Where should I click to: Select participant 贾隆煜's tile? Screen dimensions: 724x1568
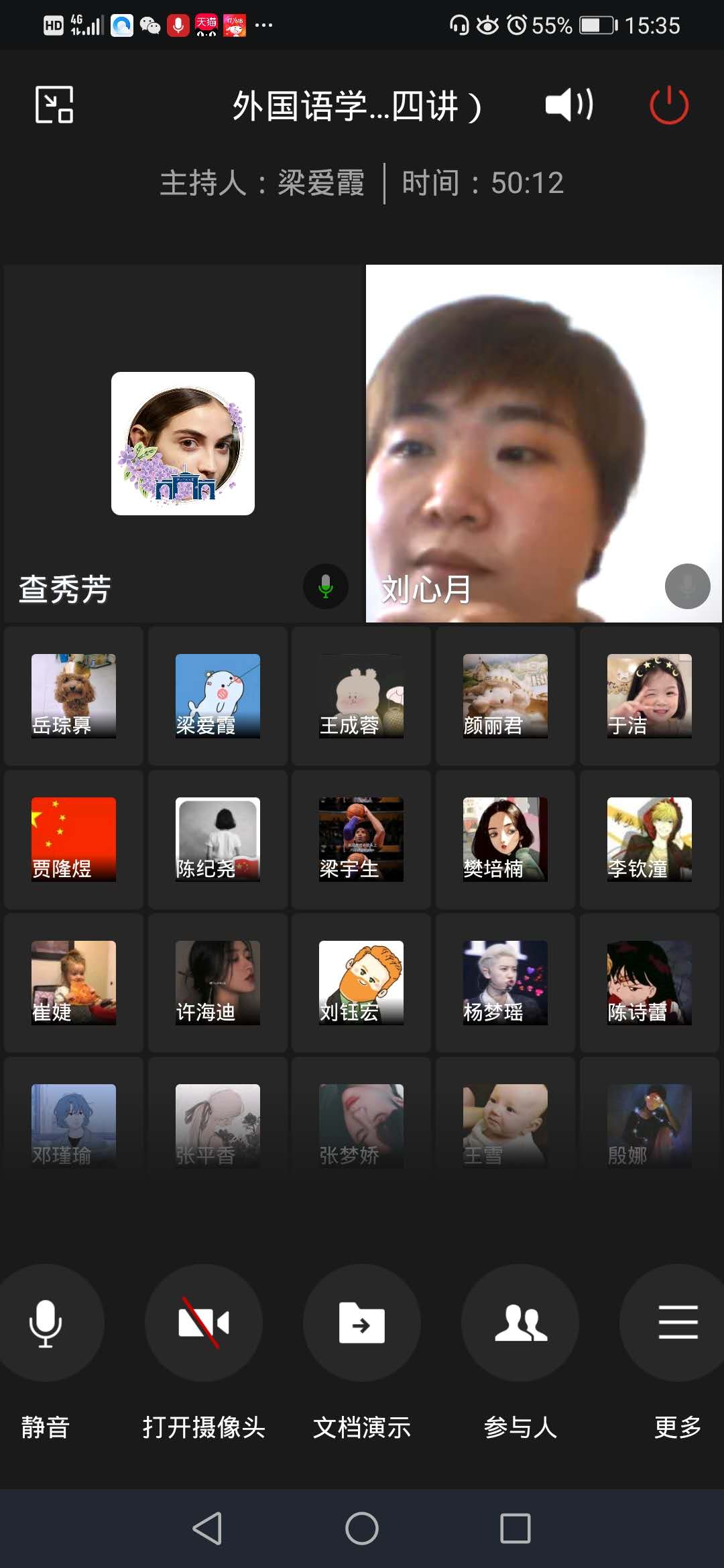coord(74,840)
